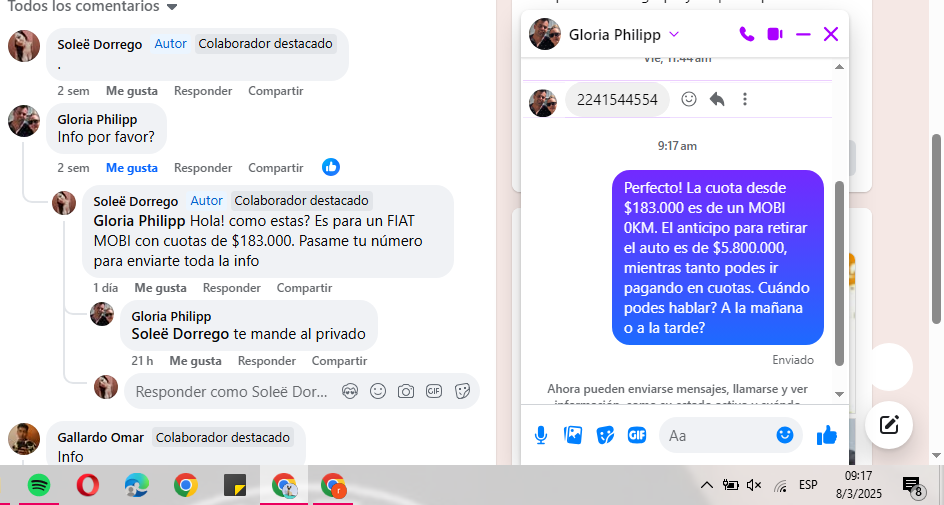The height and width of the screenshot is (505, 944).
Task: Expand the Todos los comentarios filter
Action: (x=172, y=7)
